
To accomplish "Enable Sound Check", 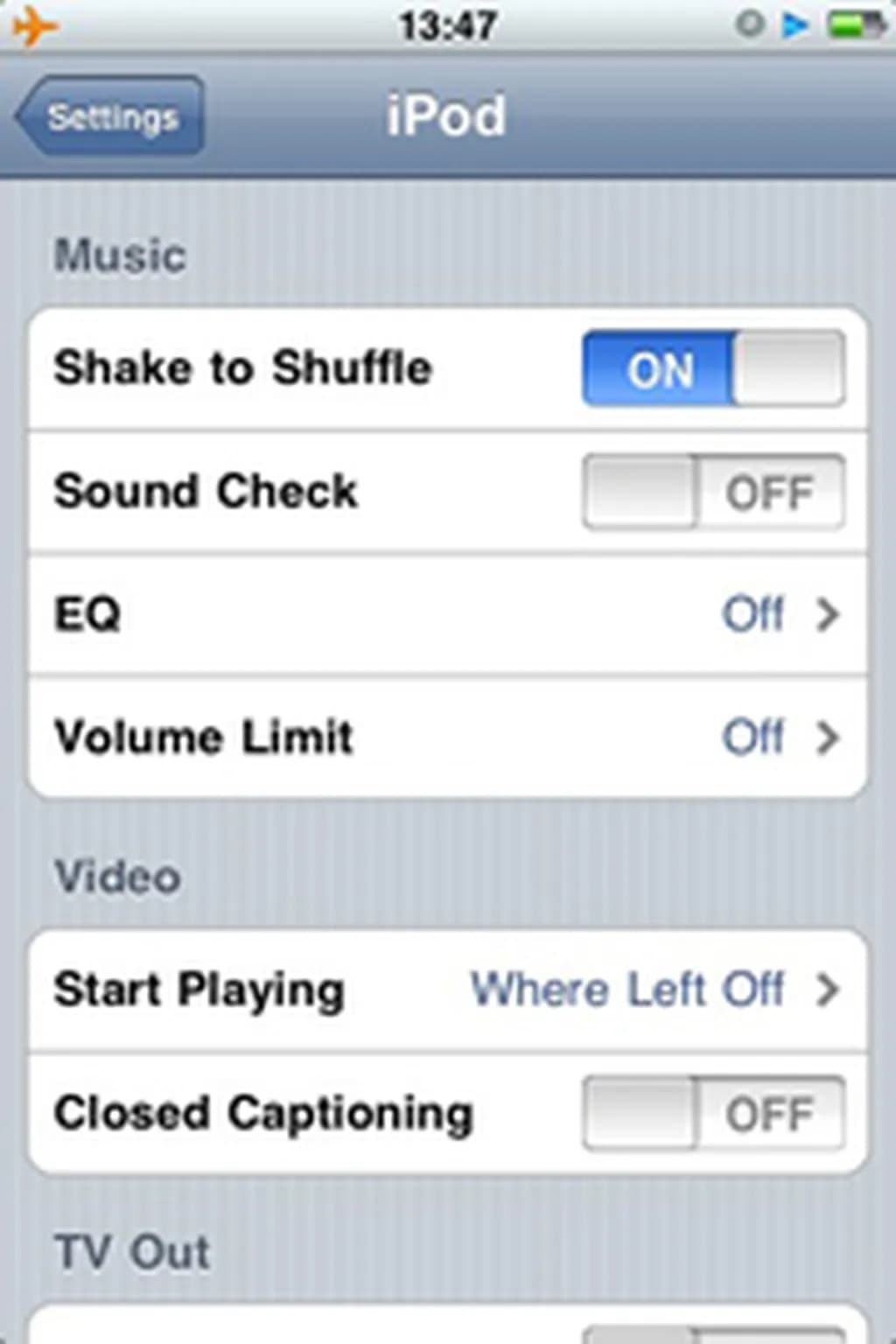I will [x=713, y=492].
